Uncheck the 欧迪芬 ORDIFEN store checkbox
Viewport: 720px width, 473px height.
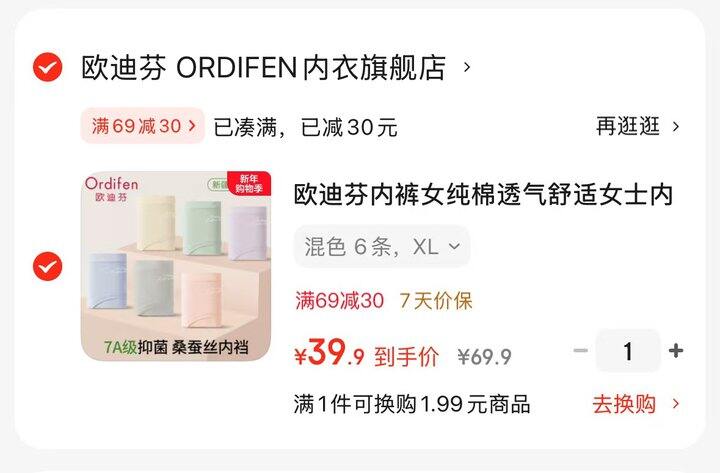(47, 67)
